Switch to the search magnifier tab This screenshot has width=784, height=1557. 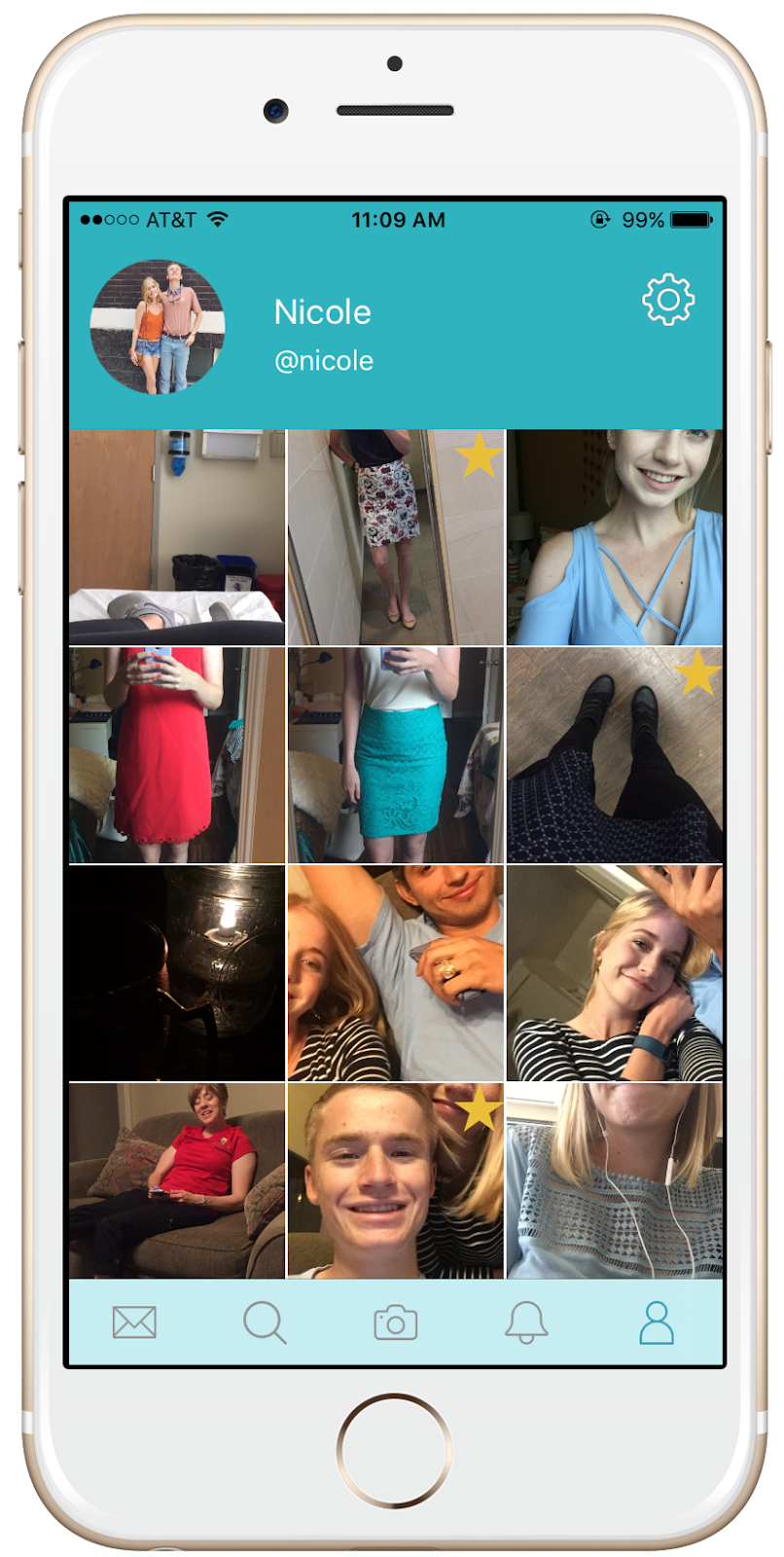tap(265, 1322)
